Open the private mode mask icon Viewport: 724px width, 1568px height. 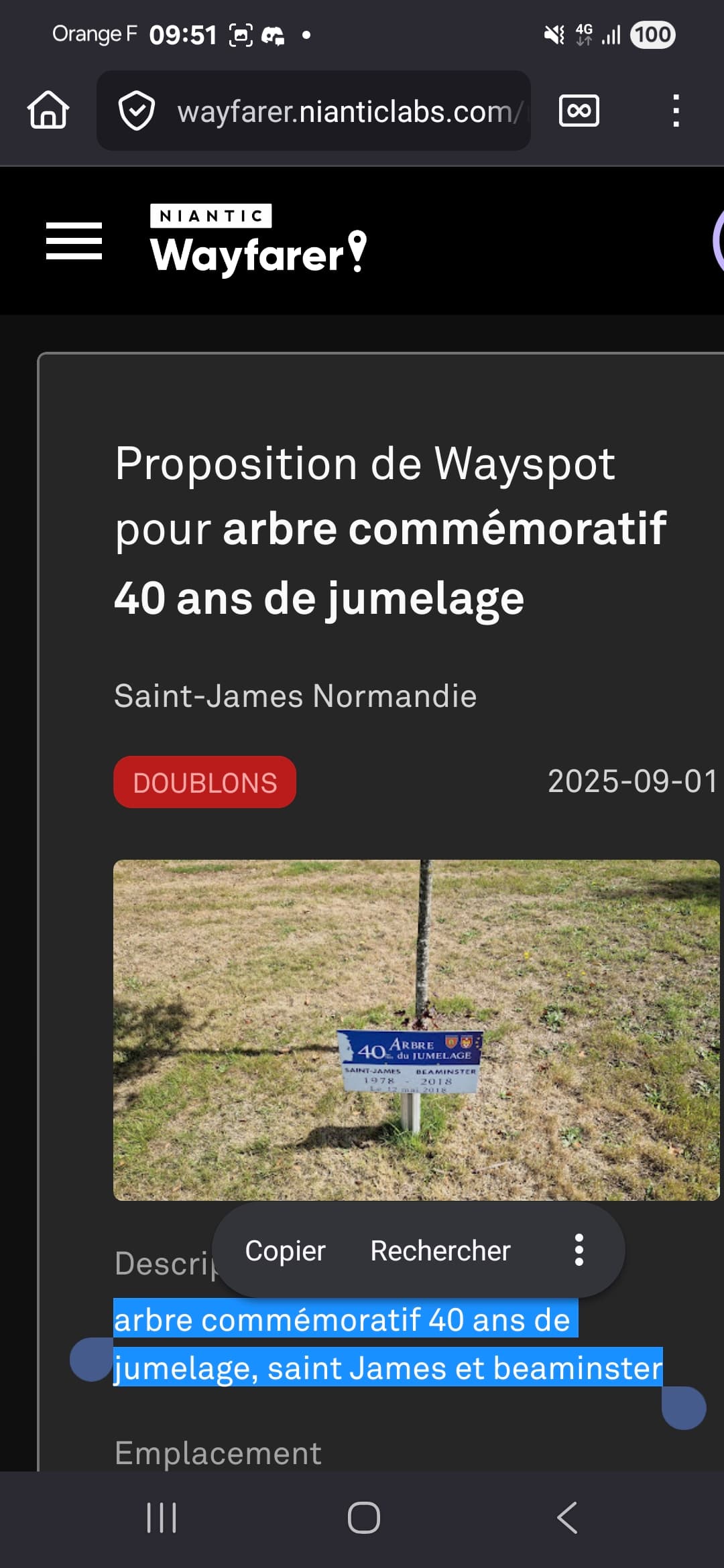[x=579, y=111]
